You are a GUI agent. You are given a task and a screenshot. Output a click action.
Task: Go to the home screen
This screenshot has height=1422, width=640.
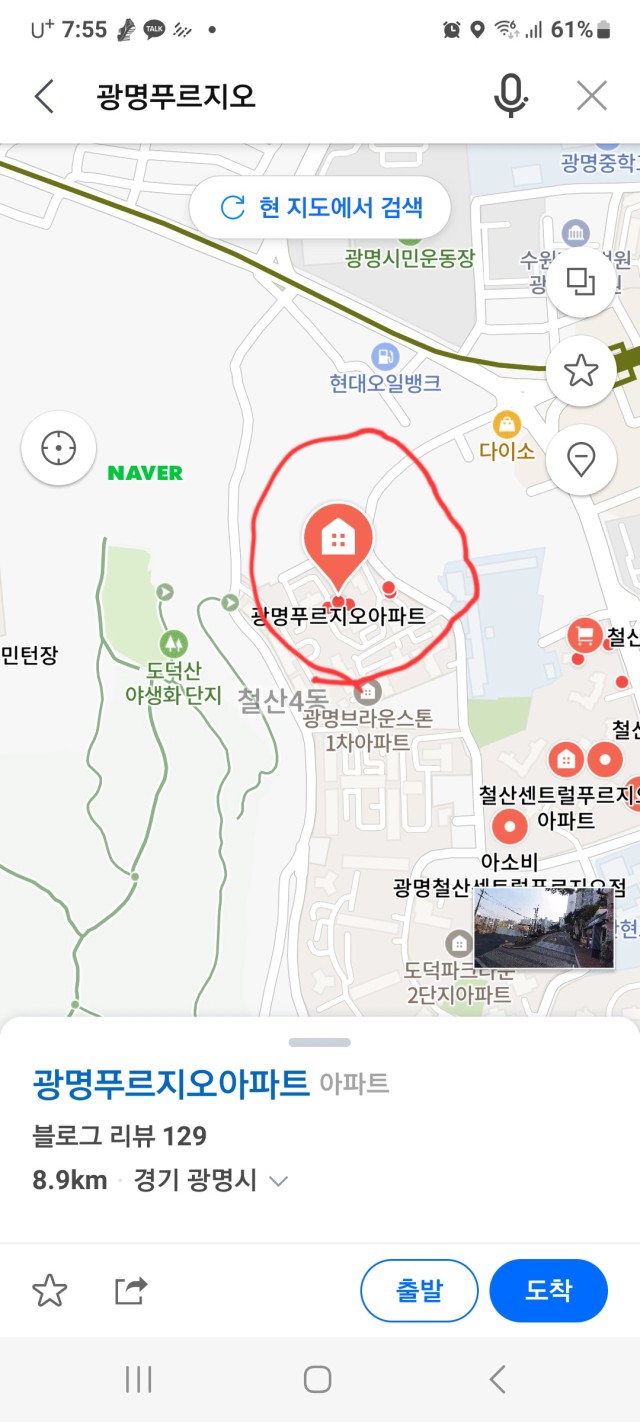pos(317,1380)
